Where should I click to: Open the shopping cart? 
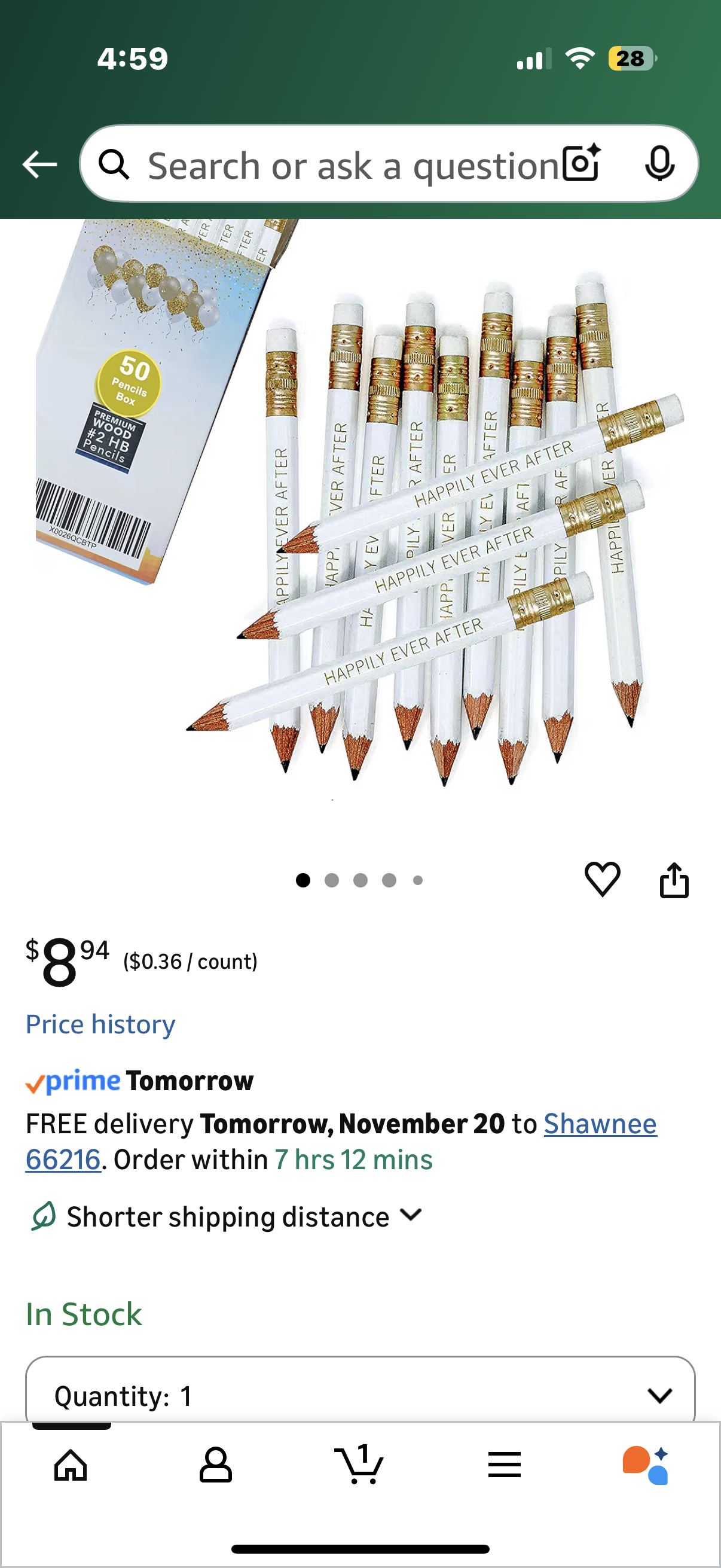tap(360, 1465)
